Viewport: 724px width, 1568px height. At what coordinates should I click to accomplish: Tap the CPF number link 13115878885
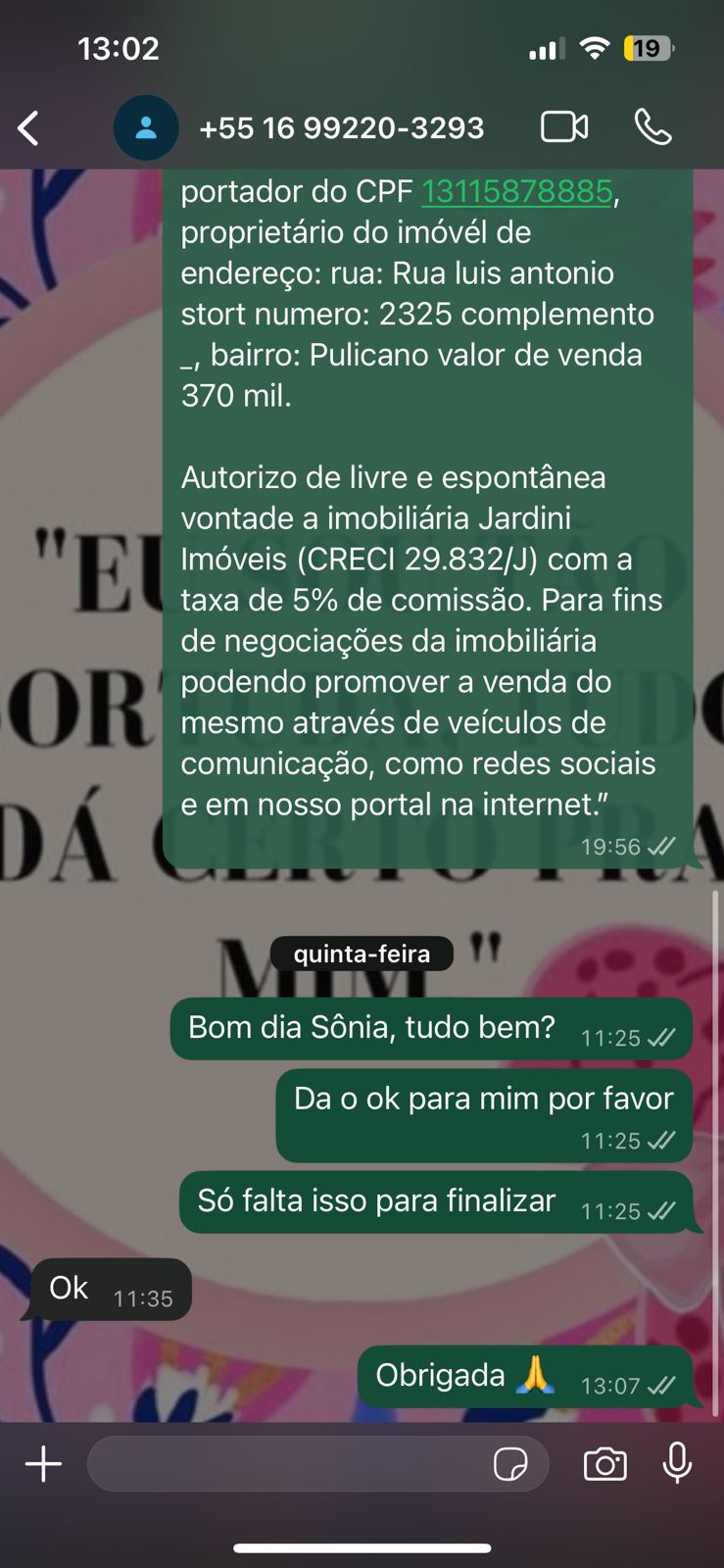pos(516,191)
